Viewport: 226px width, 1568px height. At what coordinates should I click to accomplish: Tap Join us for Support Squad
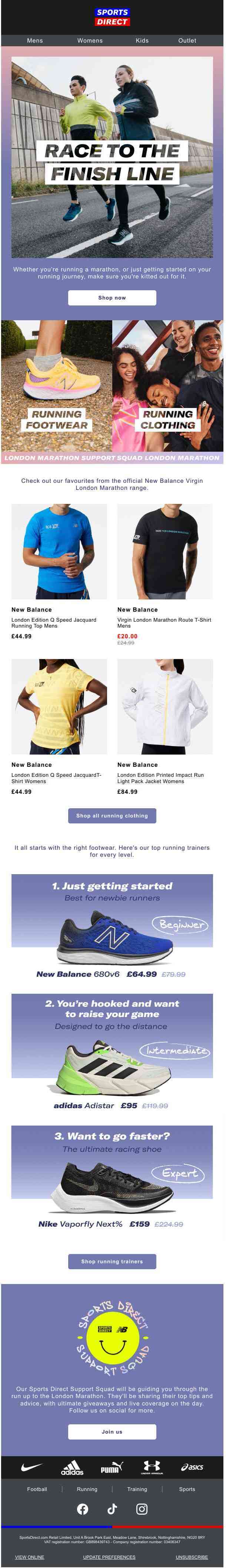[112, 1432]
